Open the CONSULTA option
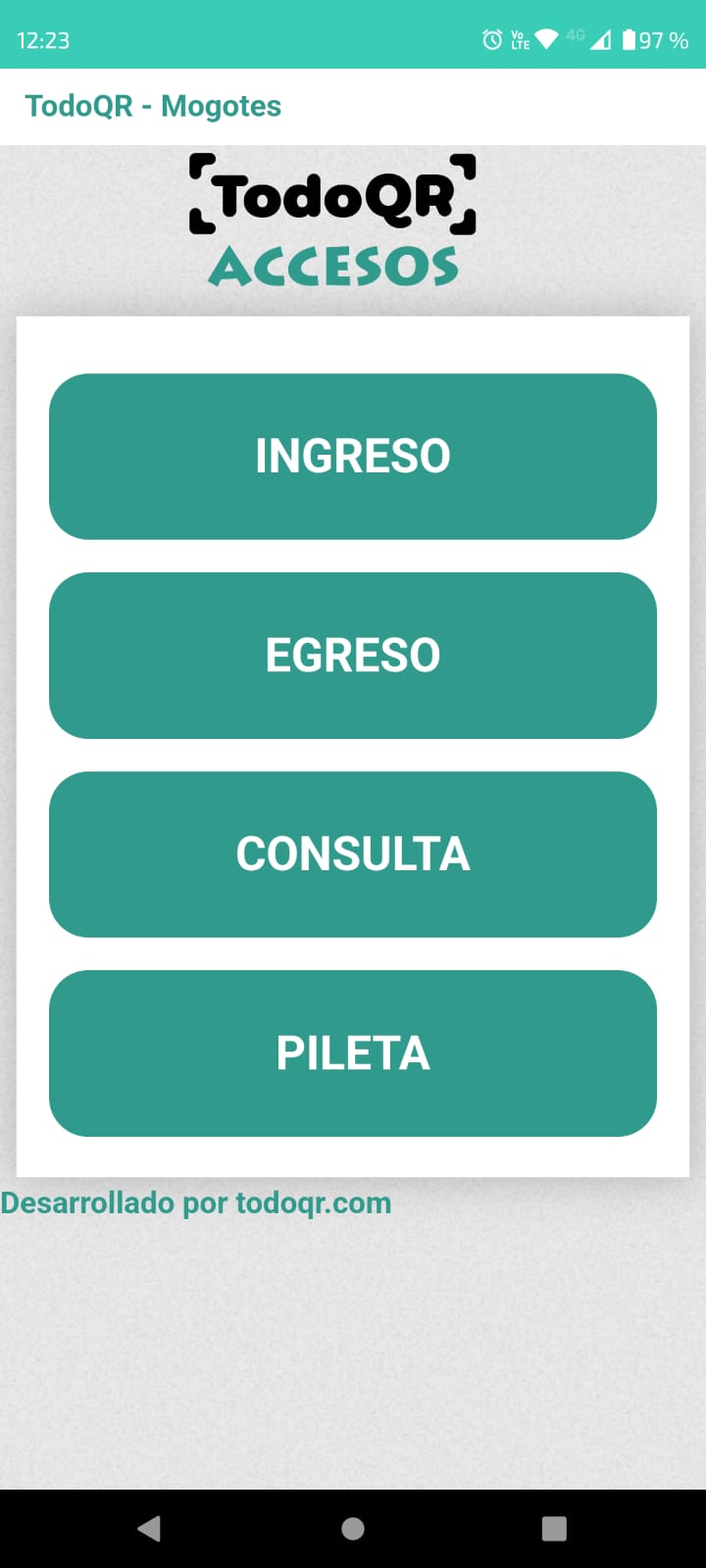The width and height of the screenshot is (706, 1568). (x=353, y=855)
